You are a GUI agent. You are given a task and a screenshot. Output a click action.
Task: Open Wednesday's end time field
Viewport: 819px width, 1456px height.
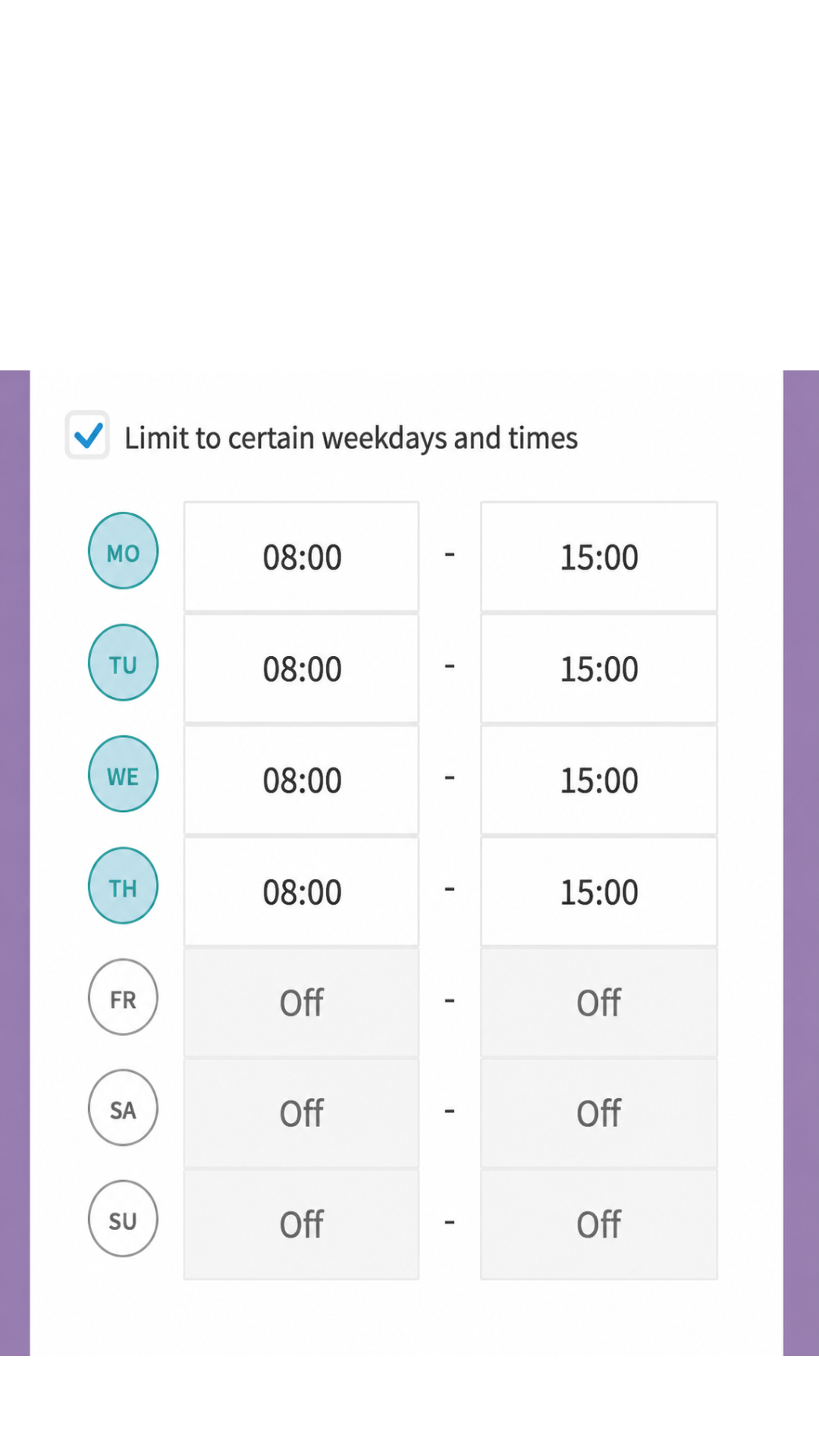click(x=599, y=780)
